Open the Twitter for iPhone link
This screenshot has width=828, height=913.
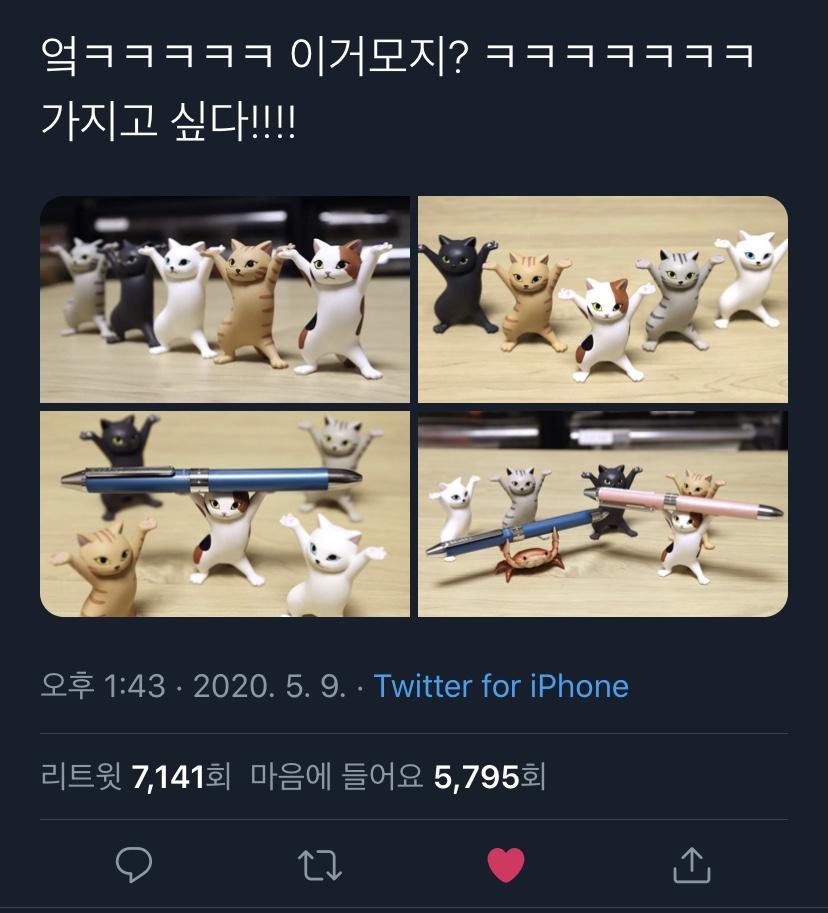(501, 686)
